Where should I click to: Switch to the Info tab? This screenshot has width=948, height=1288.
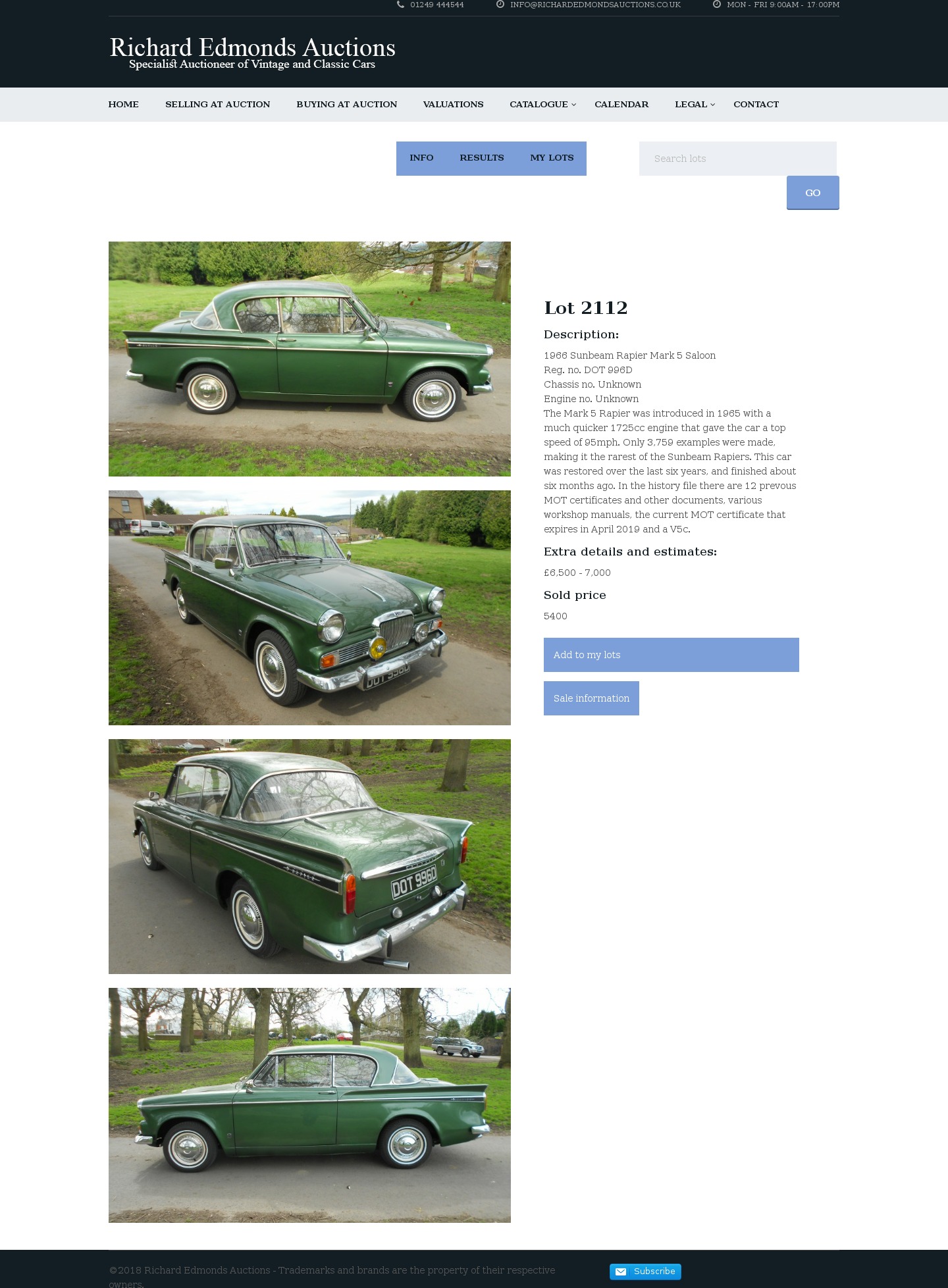pyautogui.click(x=421, y=158)
